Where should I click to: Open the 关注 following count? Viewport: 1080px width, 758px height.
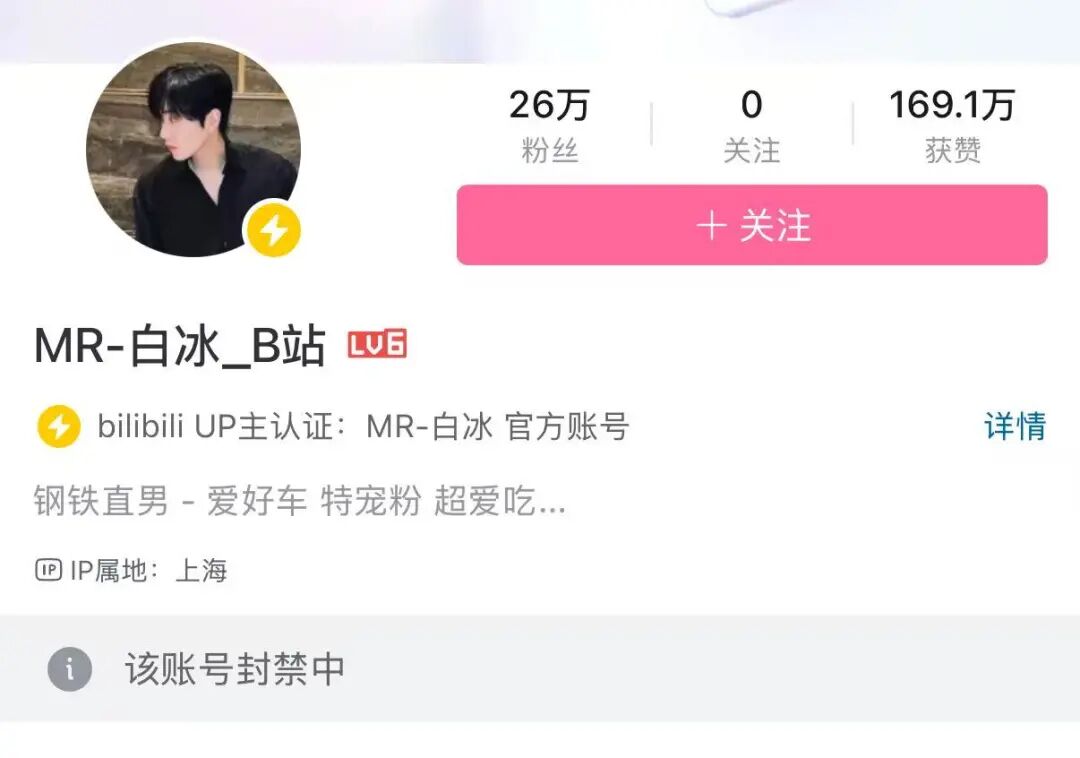pos(751,126)
